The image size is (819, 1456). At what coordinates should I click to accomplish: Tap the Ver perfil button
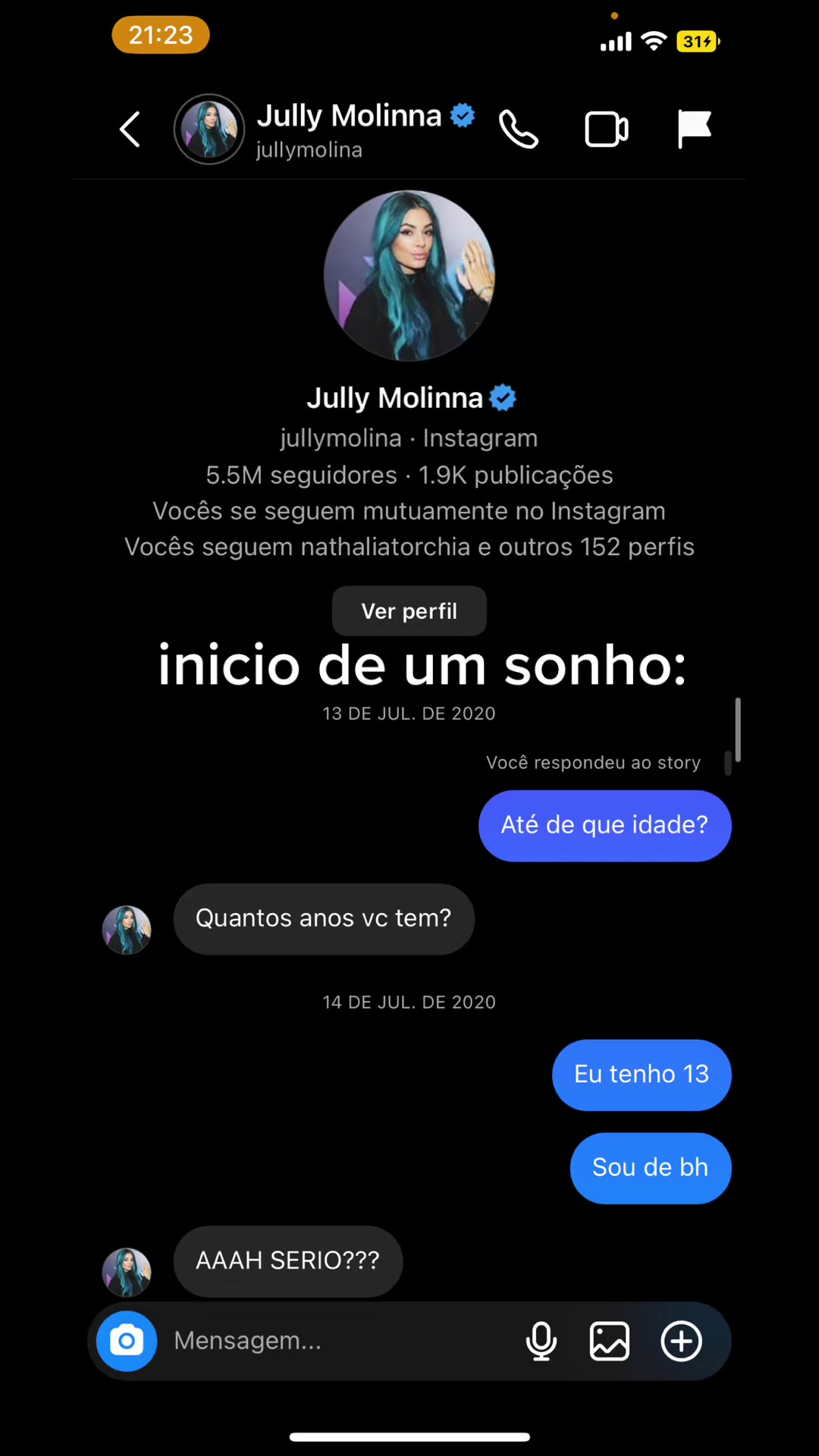click(409, 611)
